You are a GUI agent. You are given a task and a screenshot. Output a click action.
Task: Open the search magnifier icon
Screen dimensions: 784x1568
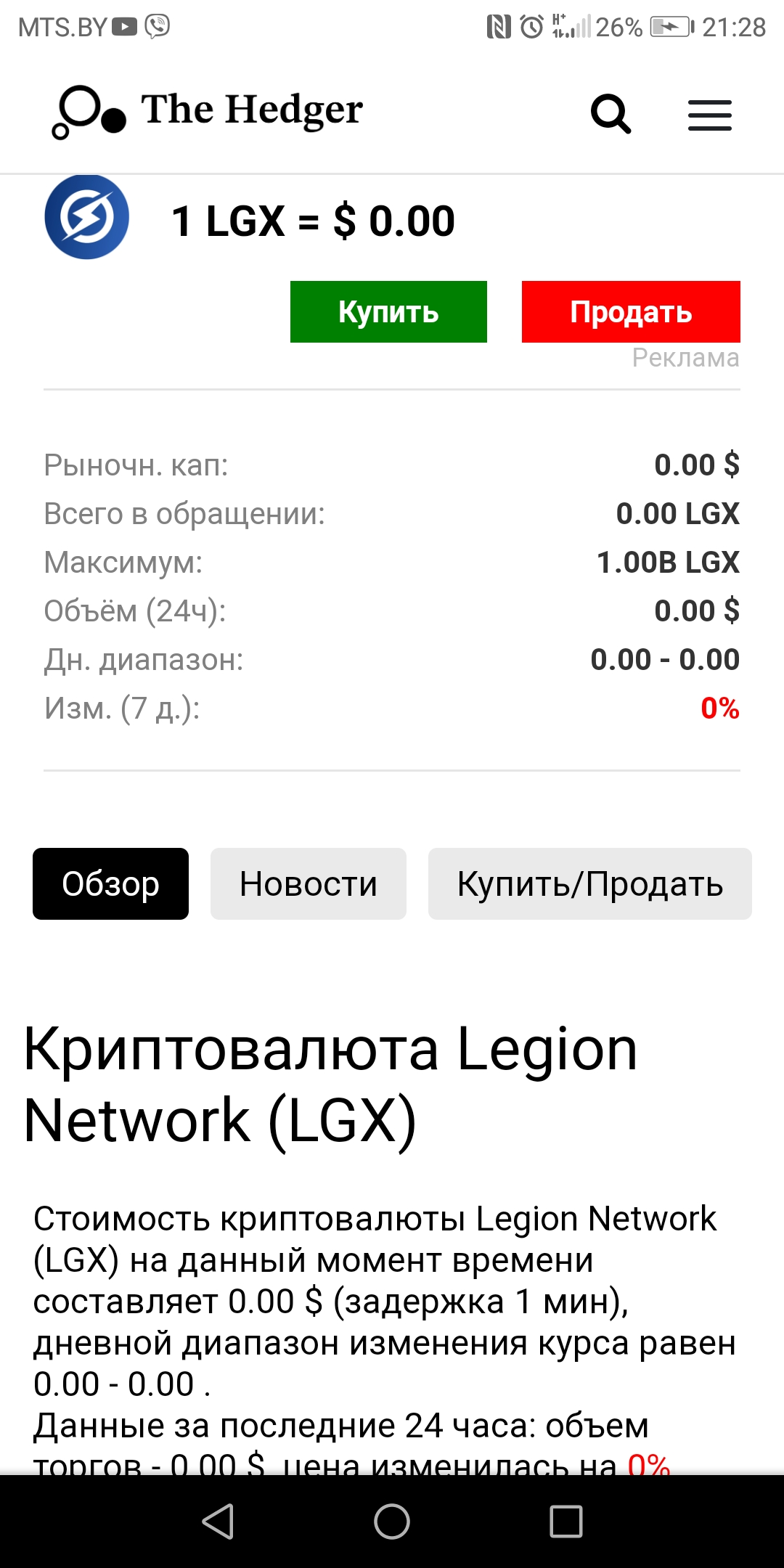tap(611, 114)
